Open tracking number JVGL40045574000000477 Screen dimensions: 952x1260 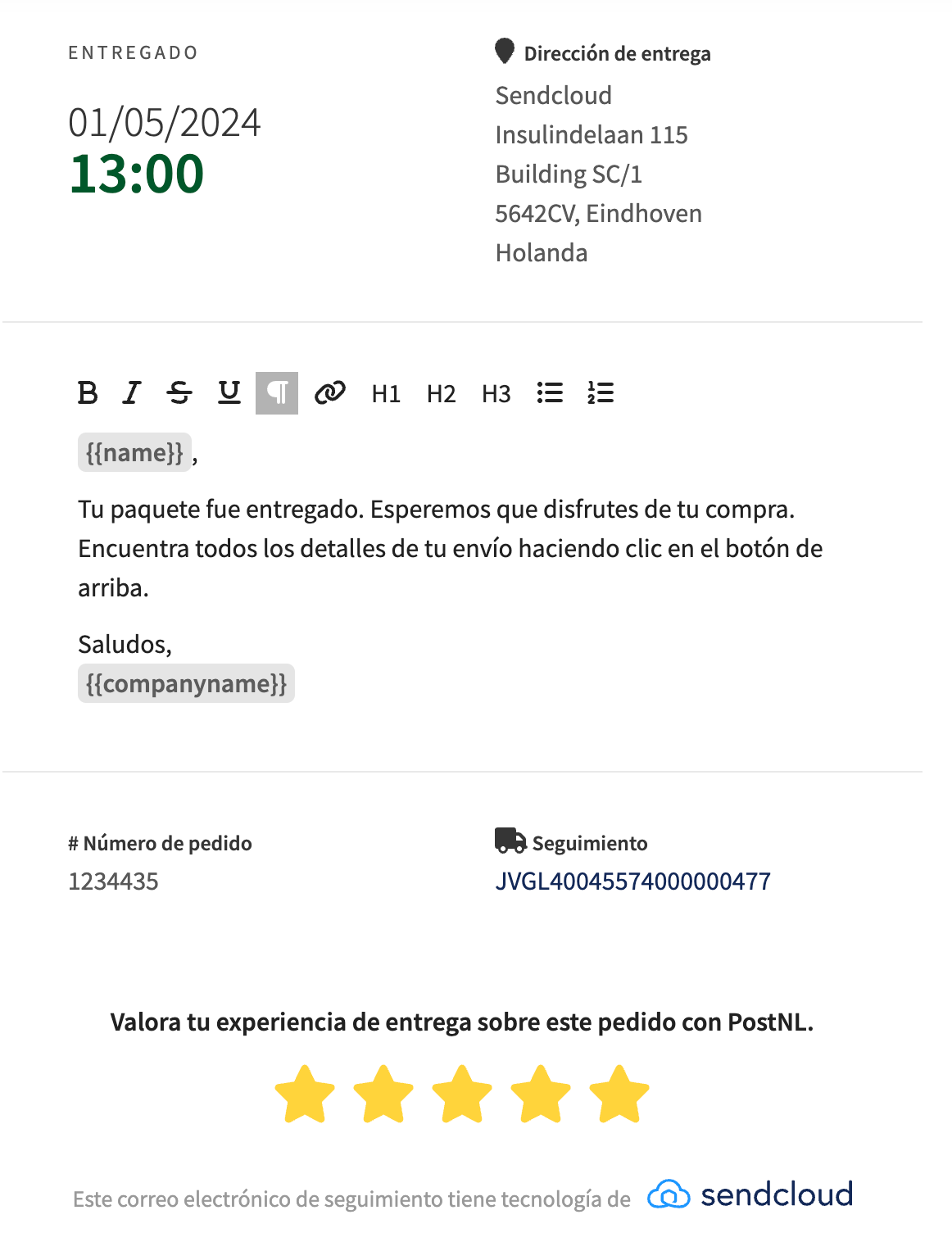[632, 882]
